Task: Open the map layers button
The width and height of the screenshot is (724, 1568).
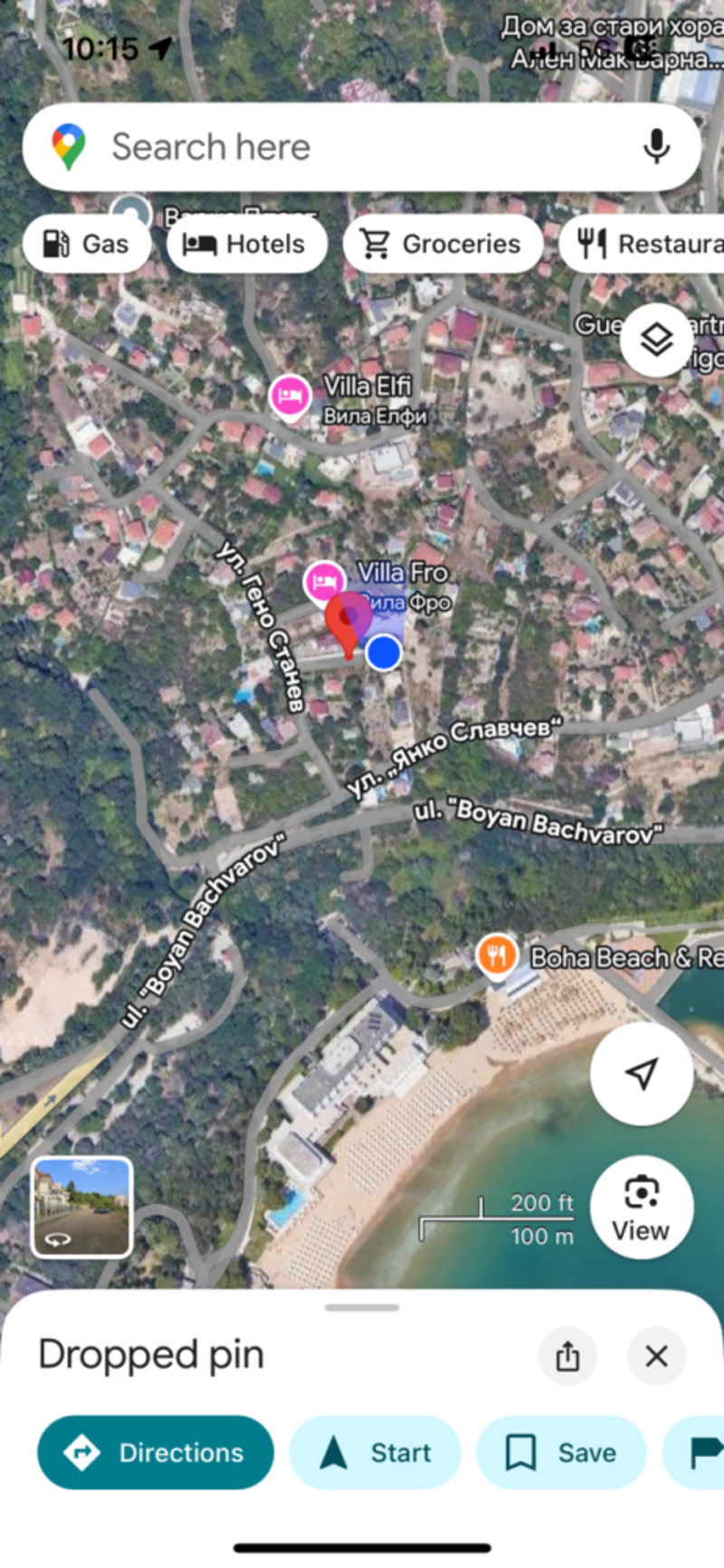Action: [656, 340]
